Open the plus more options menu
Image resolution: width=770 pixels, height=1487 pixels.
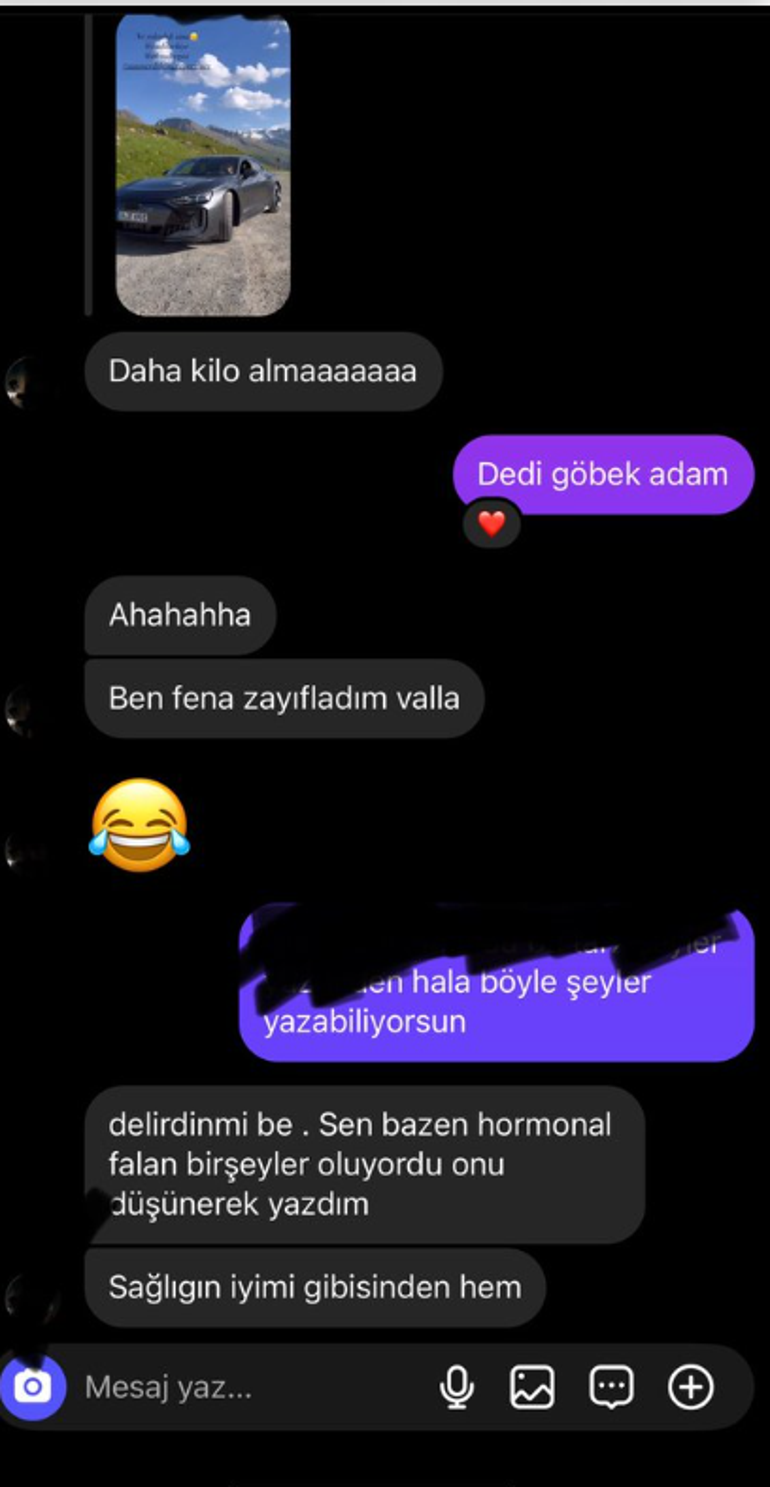coord(690,1387)
